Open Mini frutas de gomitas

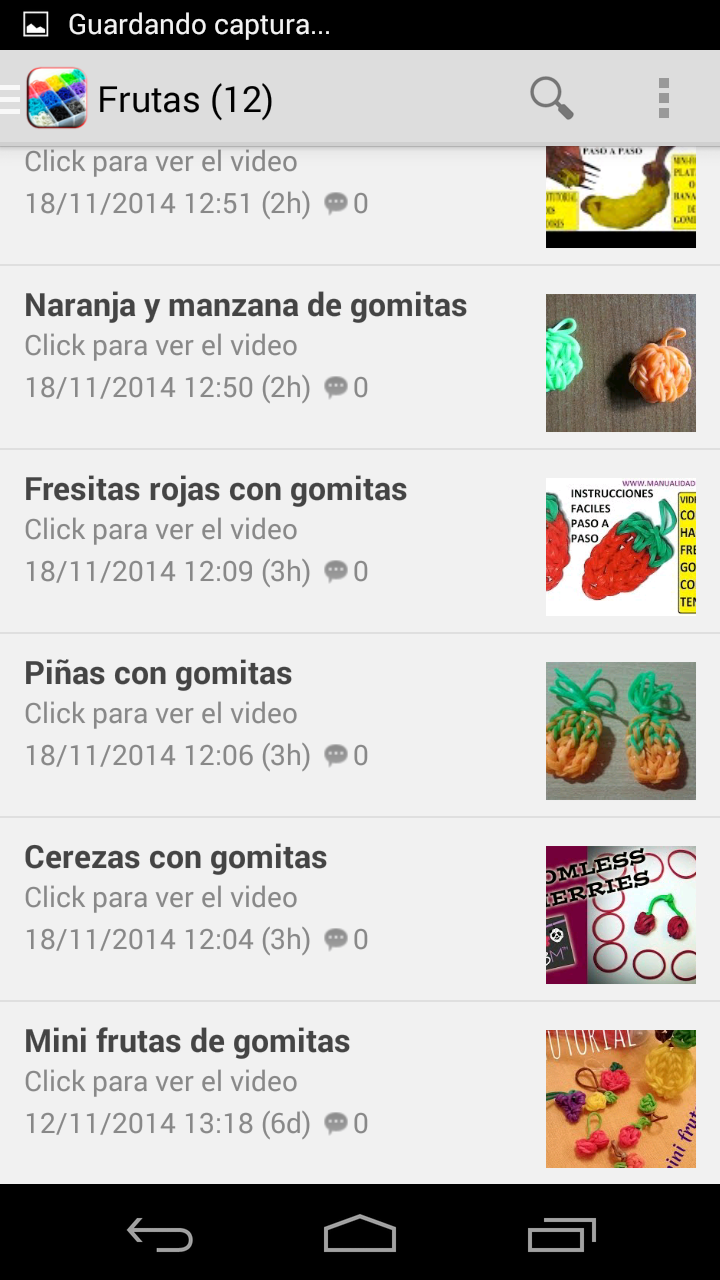(360, 1093)
